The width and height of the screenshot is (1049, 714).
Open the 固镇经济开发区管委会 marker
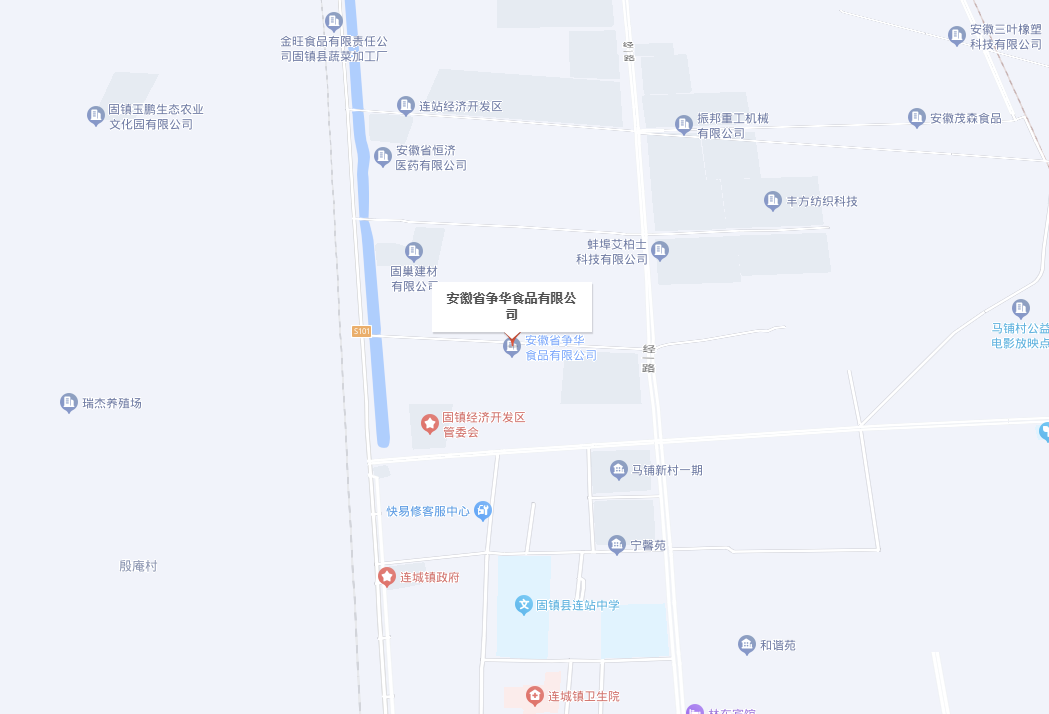coord(429,424)
